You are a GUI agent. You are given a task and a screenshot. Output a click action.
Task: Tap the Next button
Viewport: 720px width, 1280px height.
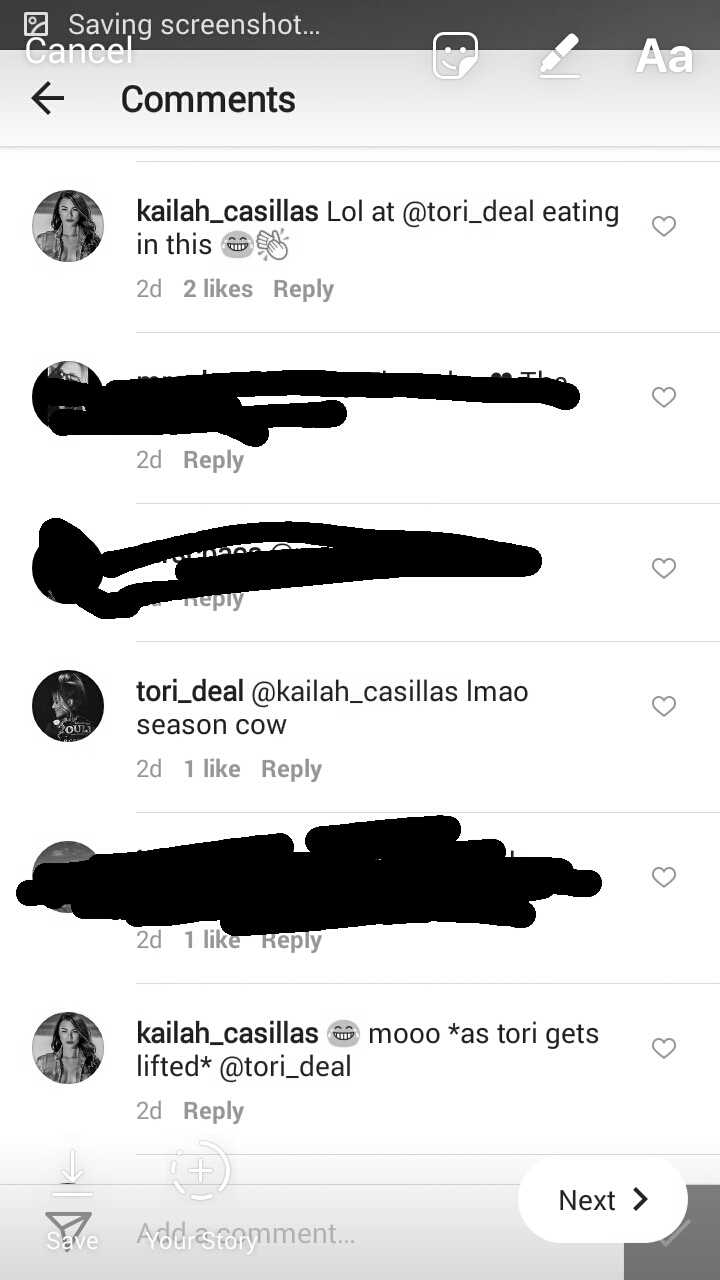pos(603,1200)
